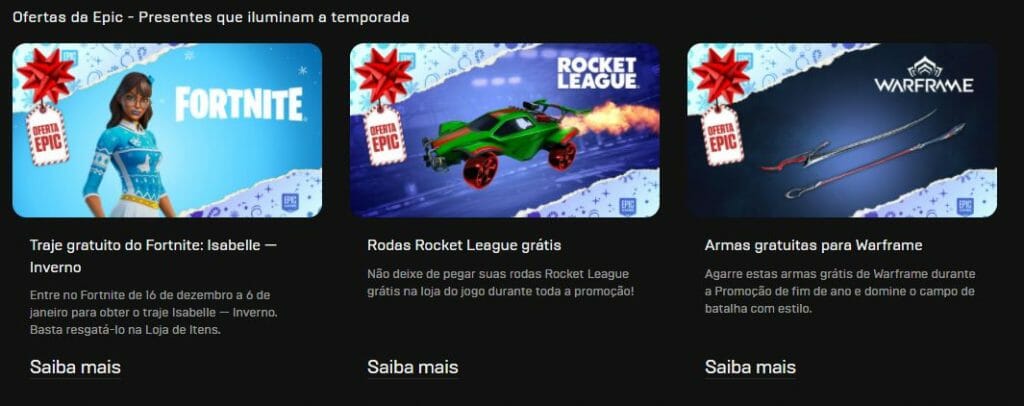The height and width of the screenshot is (406, 1024).
Task: Tap Saiba mais under Rocket League offer
Action: pyautogui.click(x=412, y=366)
